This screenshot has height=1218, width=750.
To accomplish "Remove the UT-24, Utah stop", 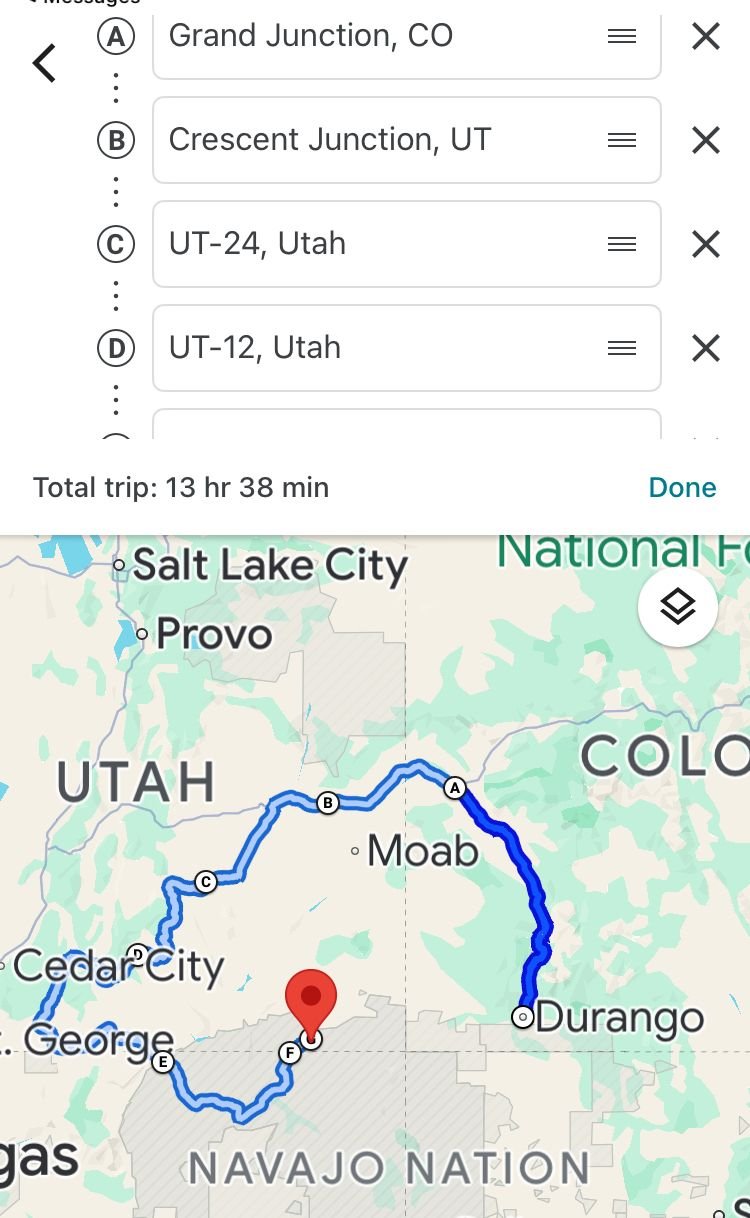I will point(706,244).
